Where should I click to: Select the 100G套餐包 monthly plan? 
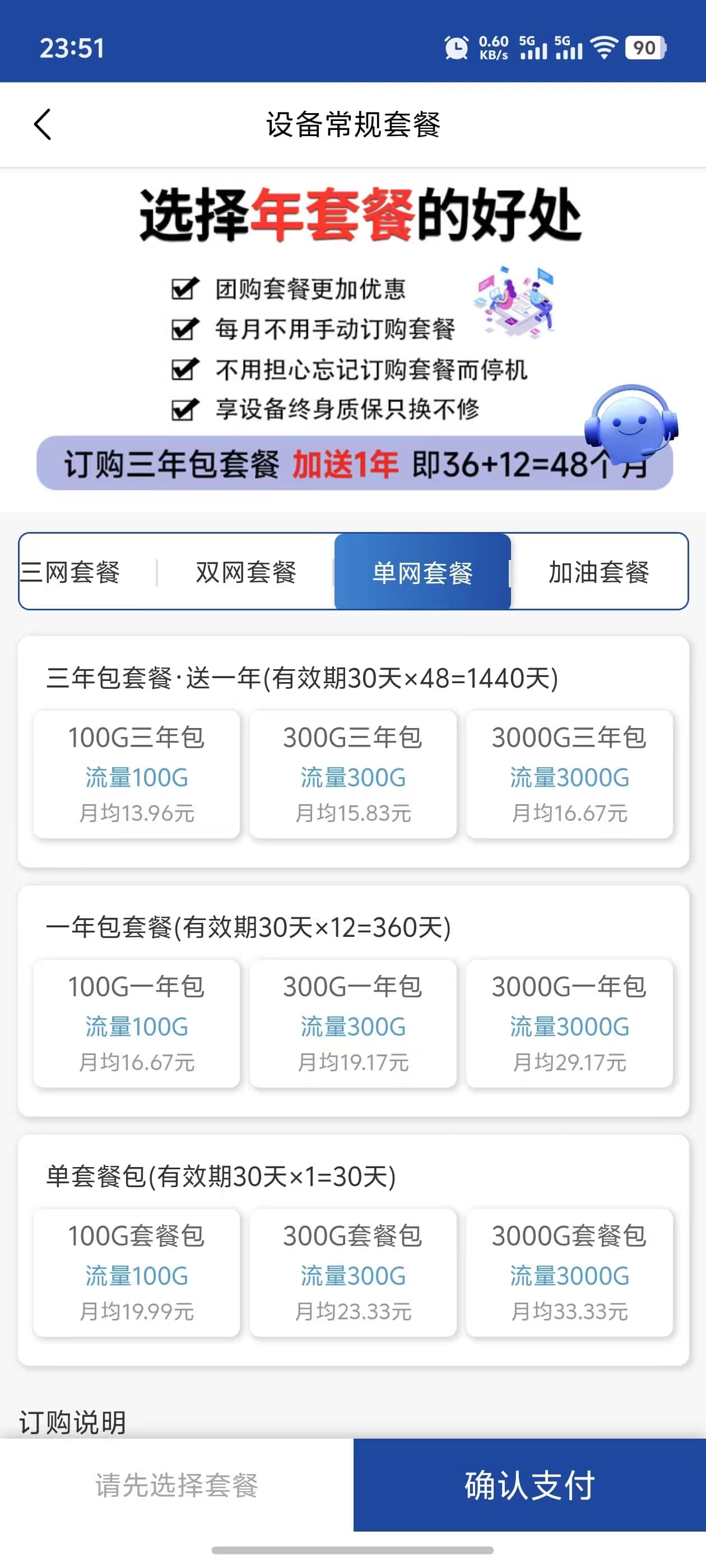click(x=137, y=1272)
